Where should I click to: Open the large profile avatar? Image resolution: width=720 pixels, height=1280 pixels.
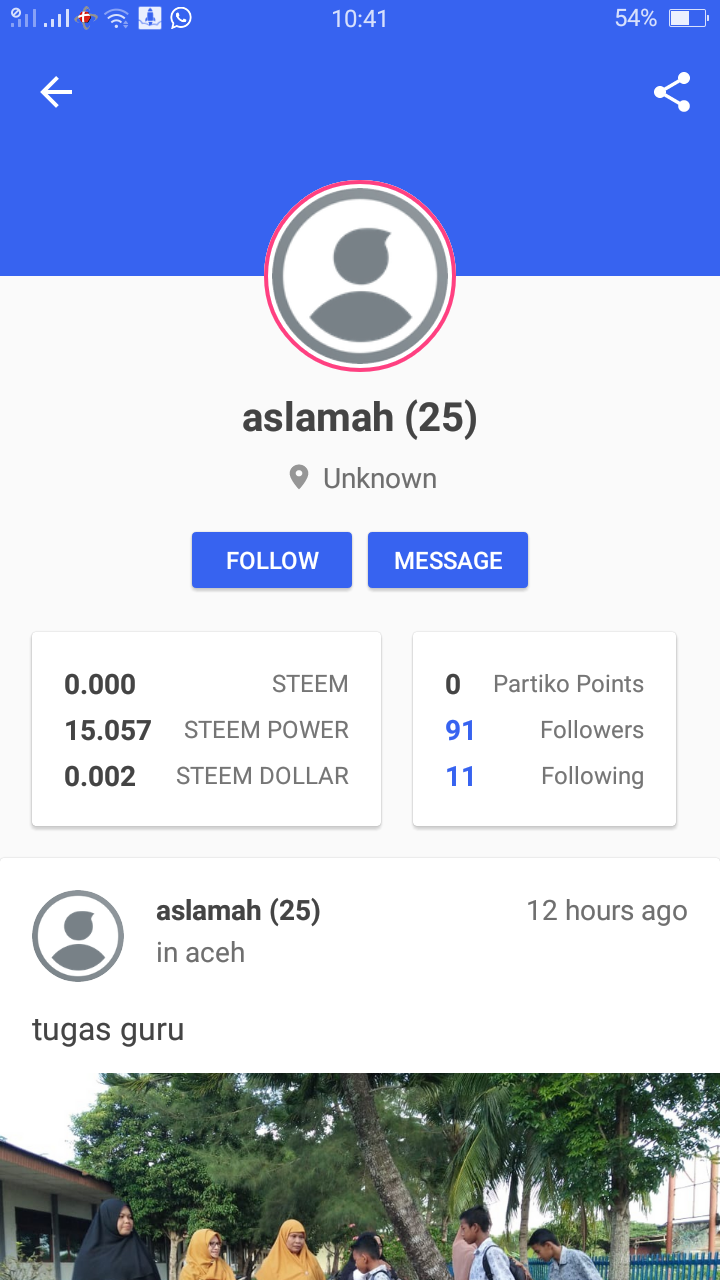tap(360, 276)
